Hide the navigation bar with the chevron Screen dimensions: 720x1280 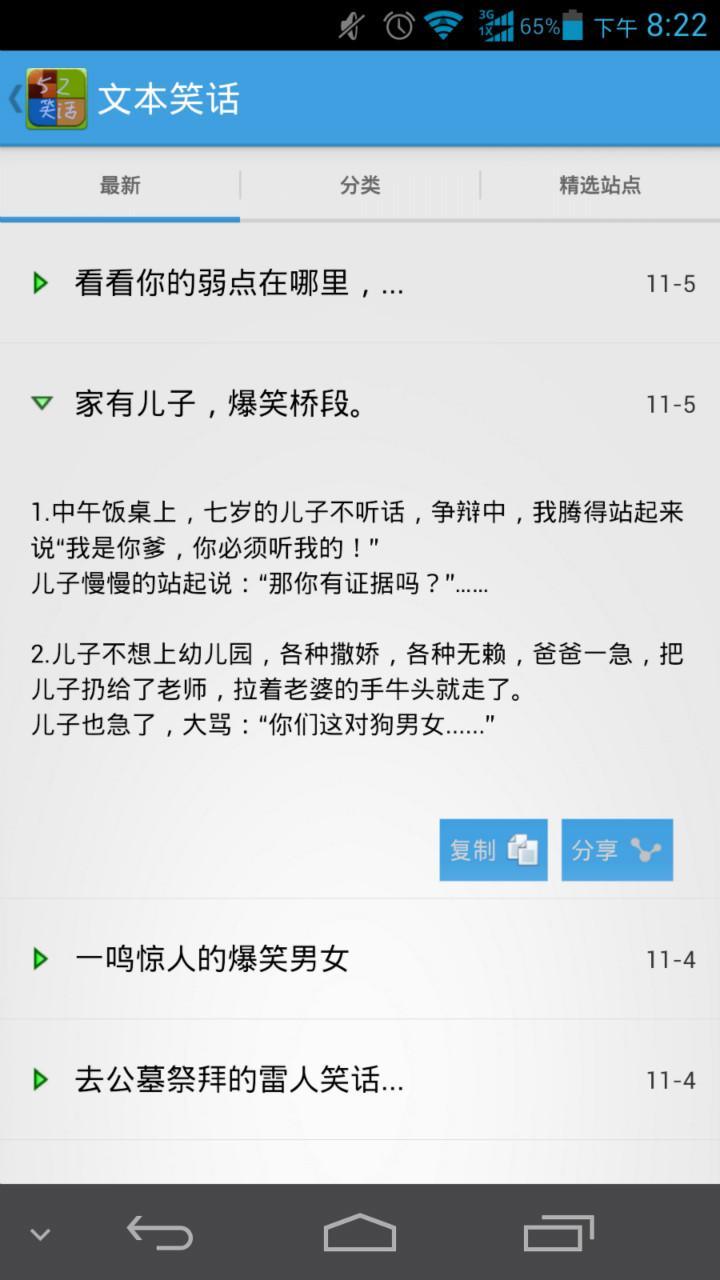point(40,1234)
